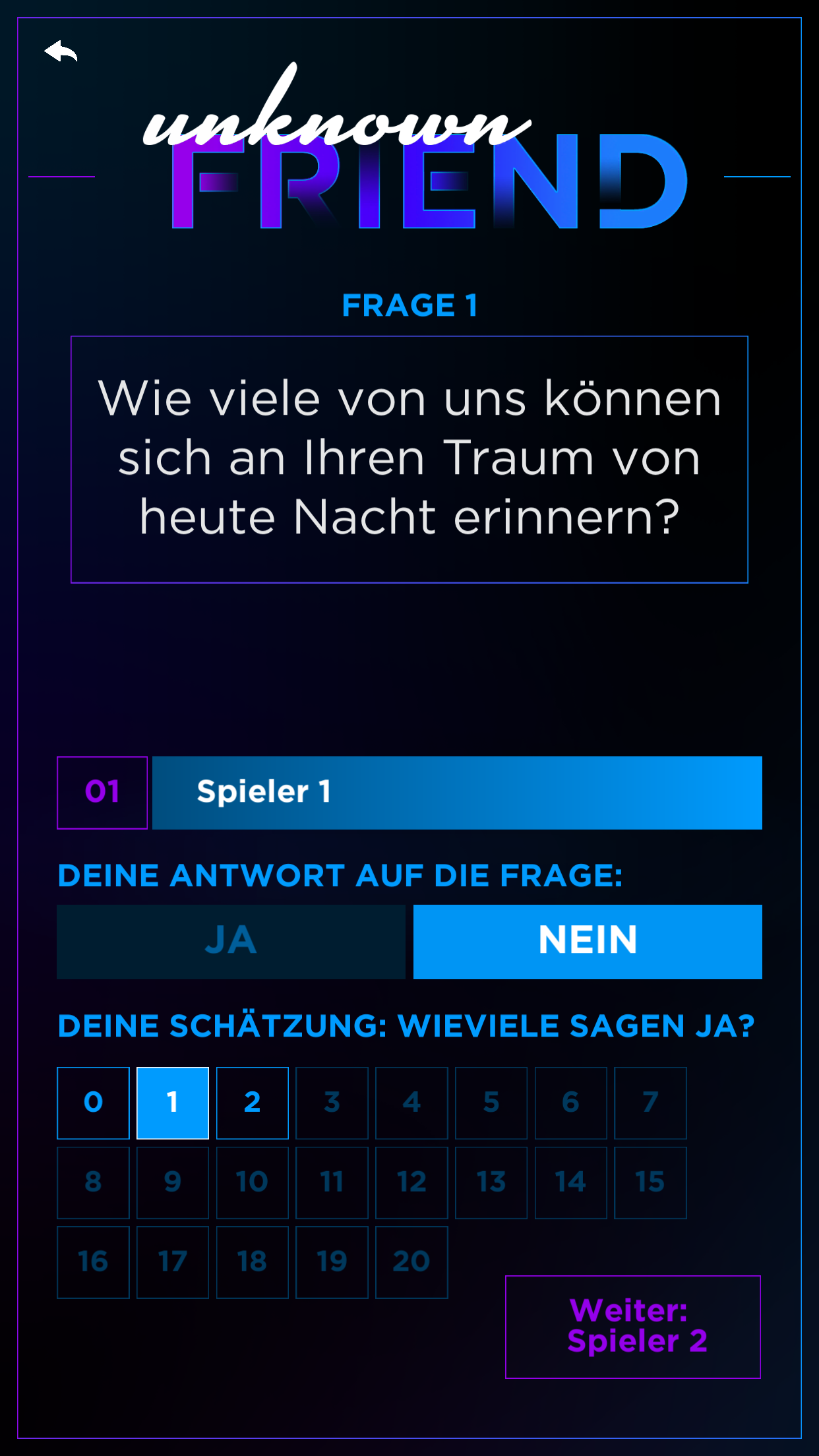
Task: Set the estimate to 0
Action: 93,1103
